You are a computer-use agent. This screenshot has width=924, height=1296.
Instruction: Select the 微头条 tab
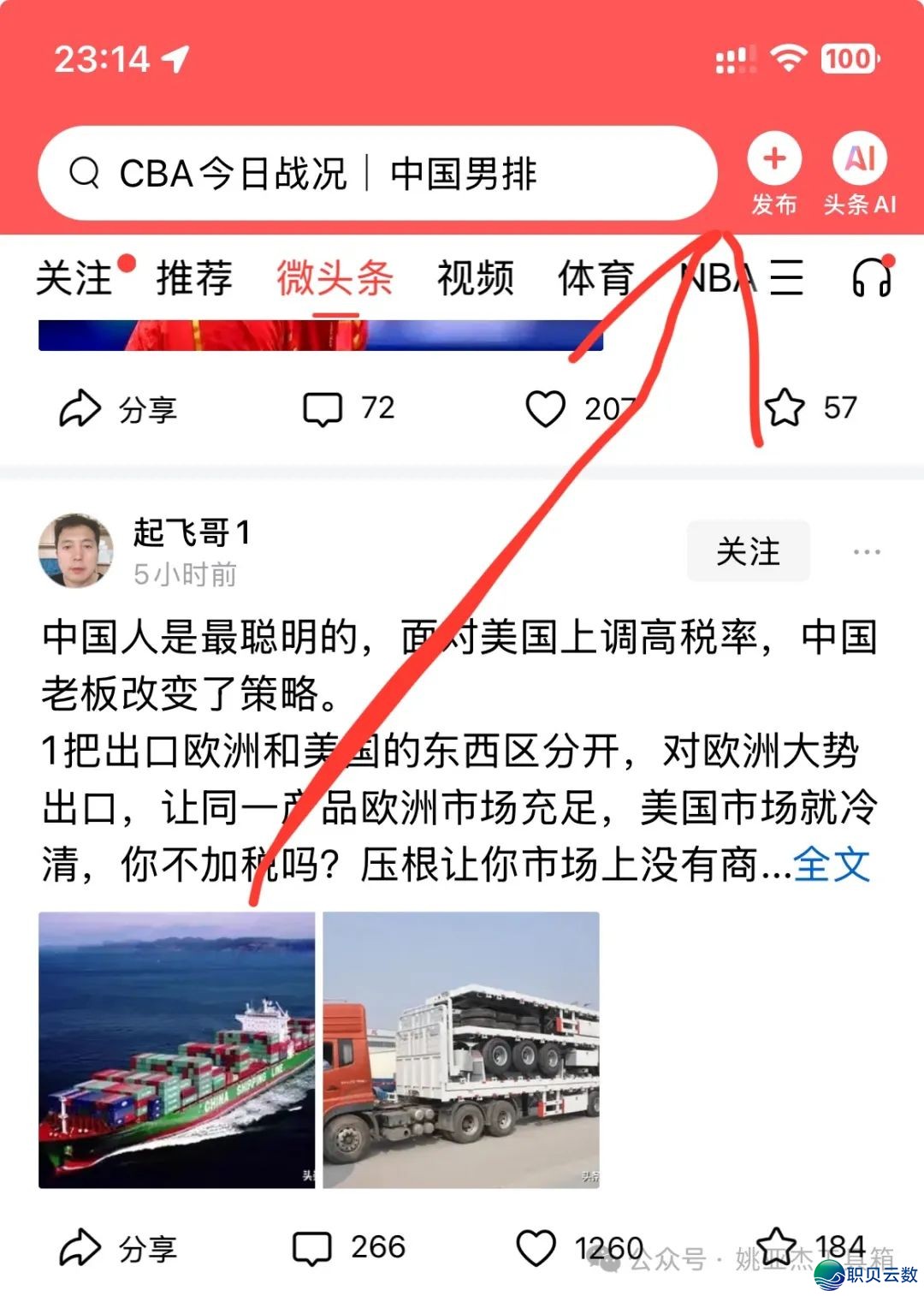[x=335, y=278]
